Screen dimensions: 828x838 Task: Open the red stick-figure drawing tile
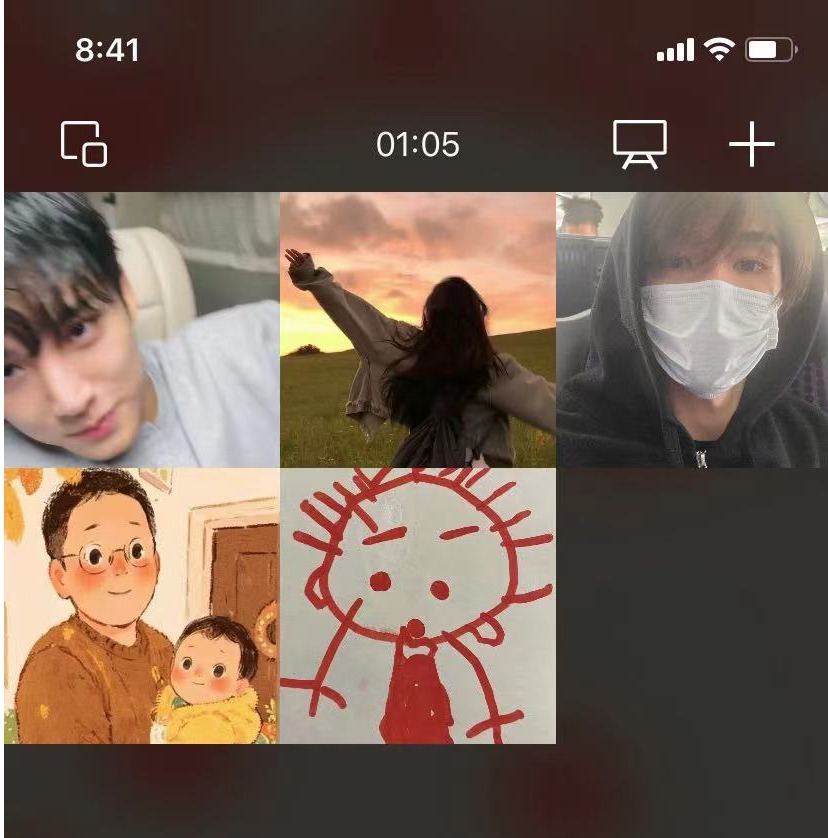417,606
